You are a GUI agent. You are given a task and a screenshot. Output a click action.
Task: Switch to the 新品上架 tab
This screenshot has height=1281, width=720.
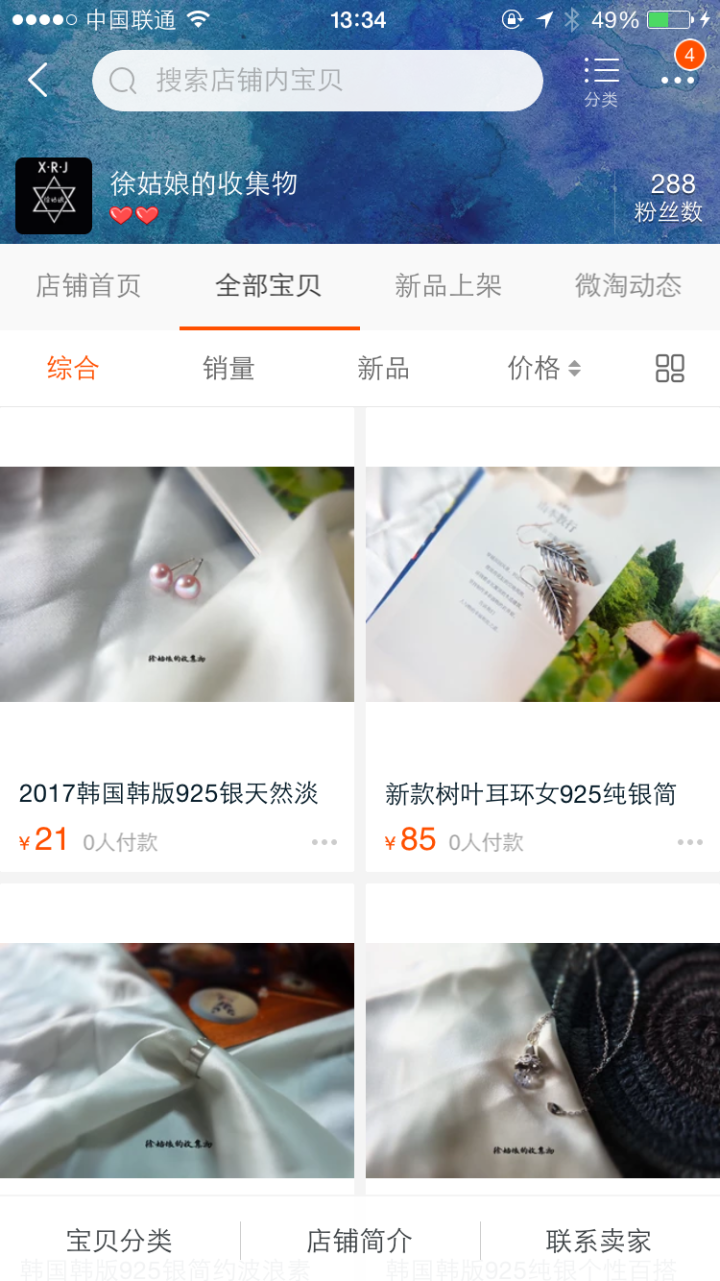coord(448,286)
